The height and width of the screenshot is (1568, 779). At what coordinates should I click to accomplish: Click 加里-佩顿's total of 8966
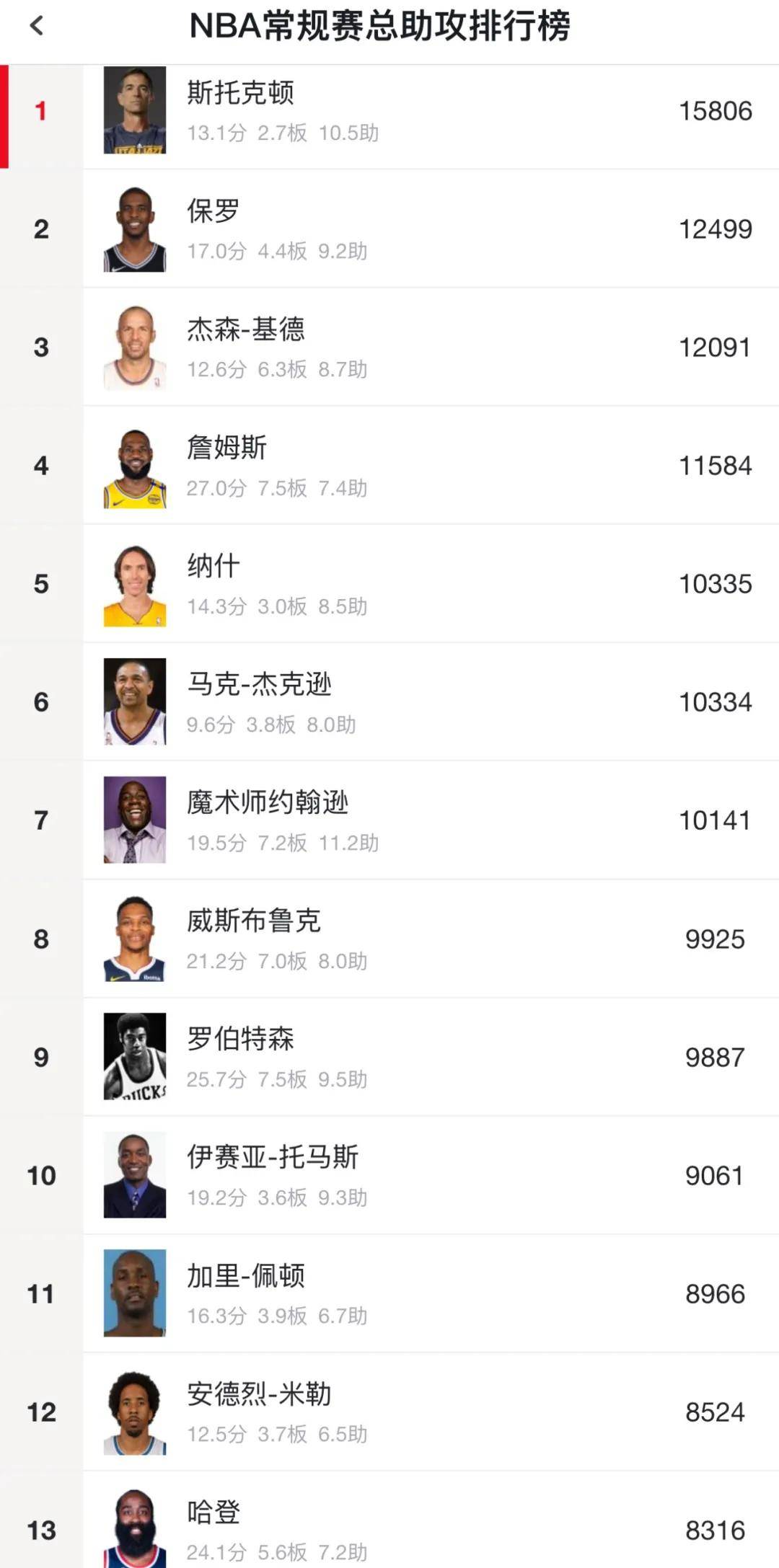point(716,1292)
